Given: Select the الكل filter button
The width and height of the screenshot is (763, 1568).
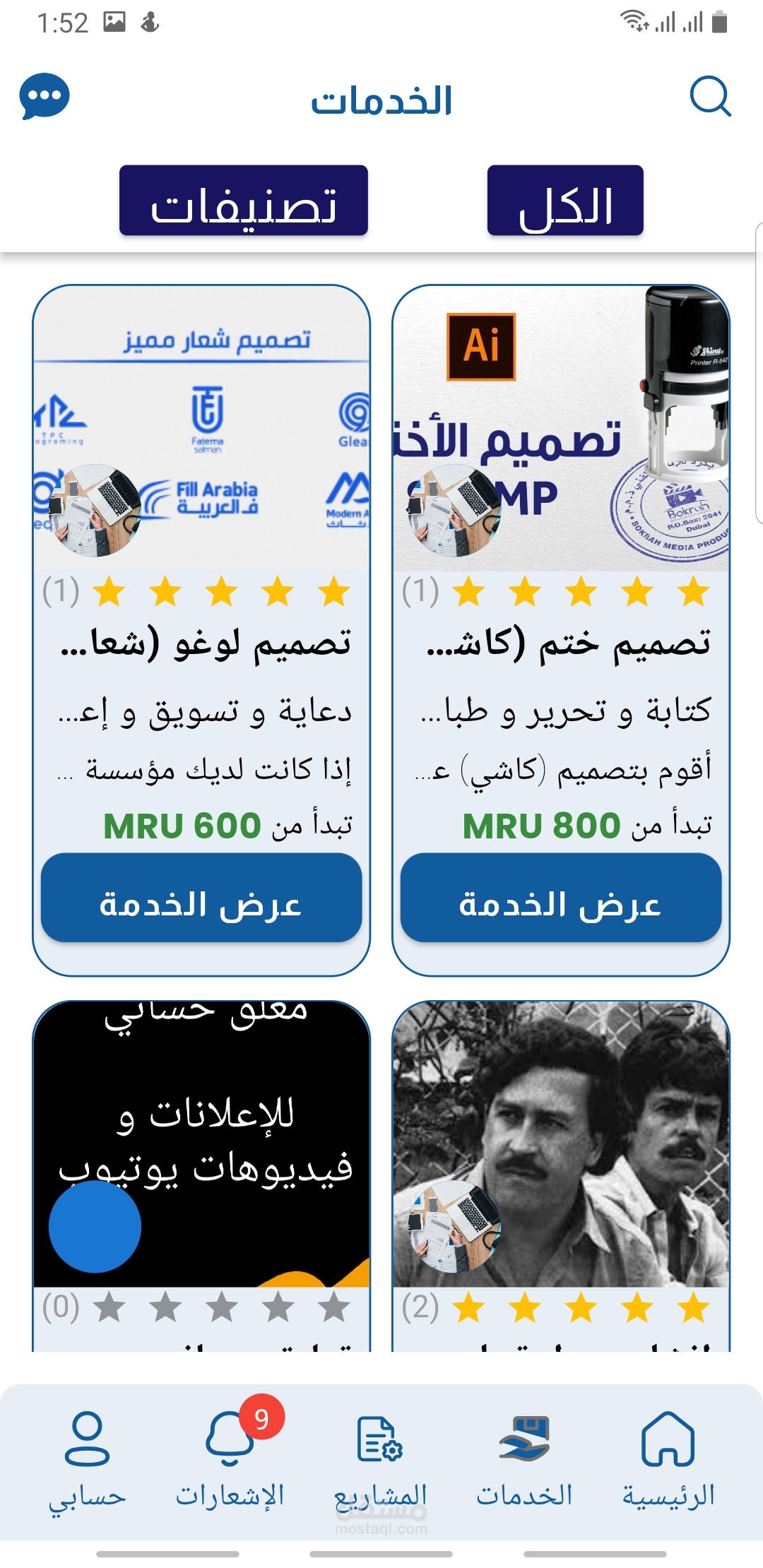Looking at the screenshot, I should click(565, 201).
